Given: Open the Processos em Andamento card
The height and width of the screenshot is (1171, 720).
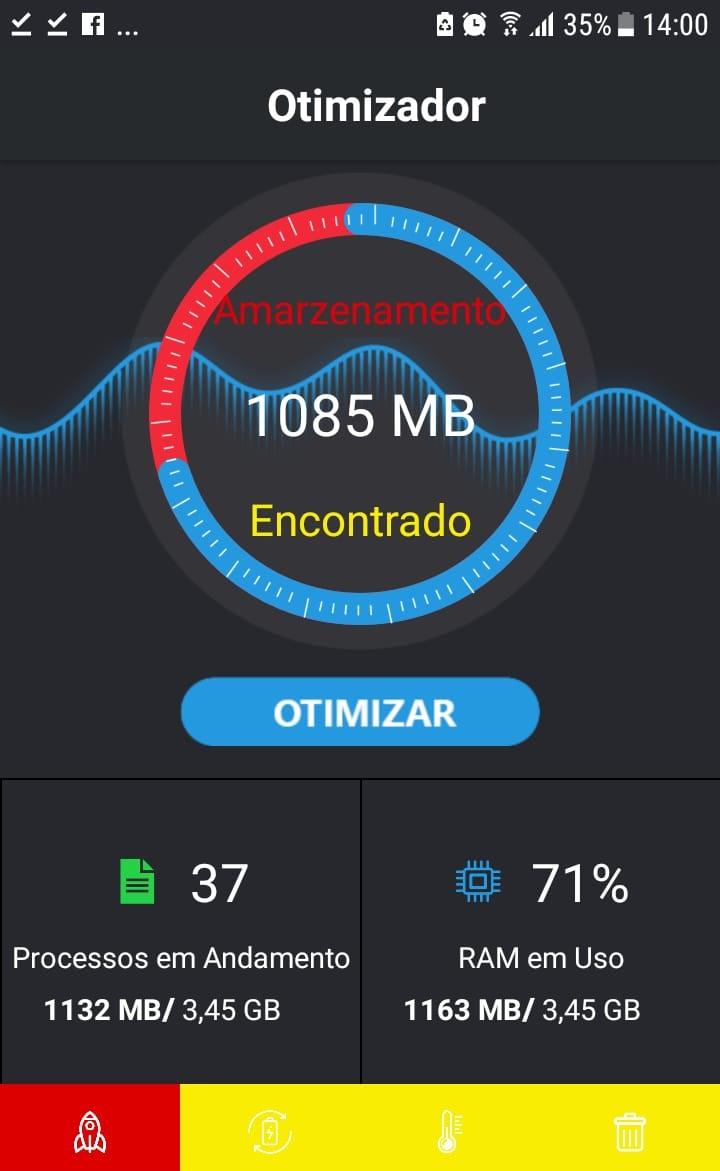Looking at the screenshot, I should point(181,932).
